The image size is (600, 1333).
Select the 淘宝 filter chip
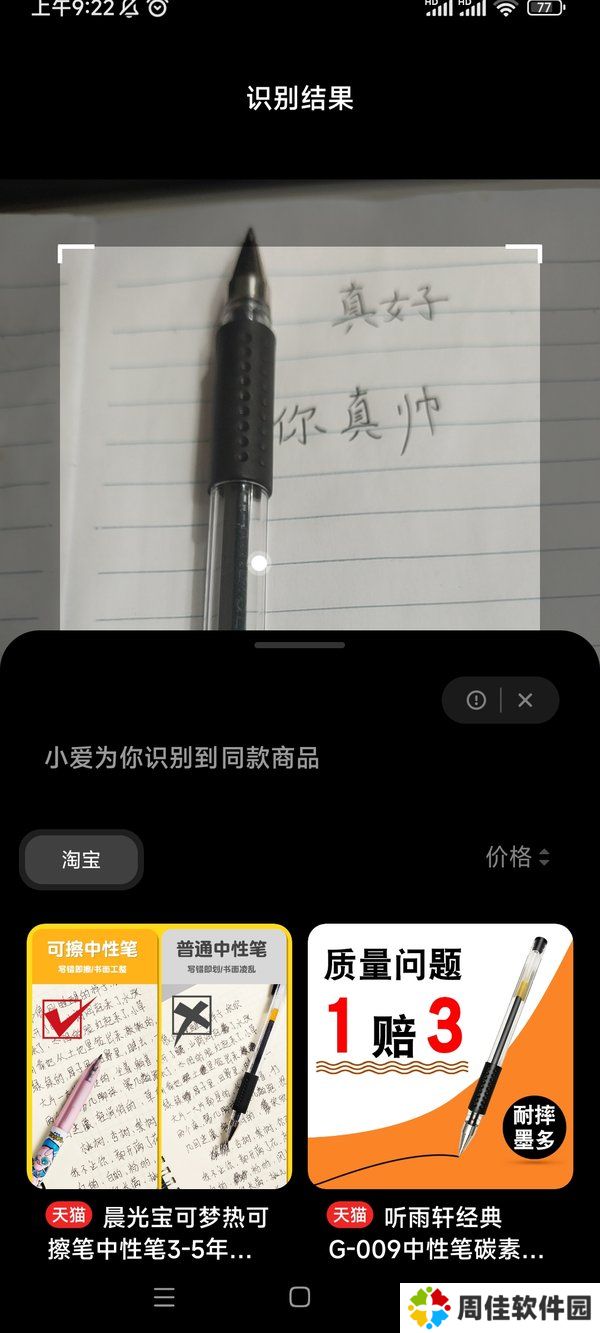[x=81, y=859]
